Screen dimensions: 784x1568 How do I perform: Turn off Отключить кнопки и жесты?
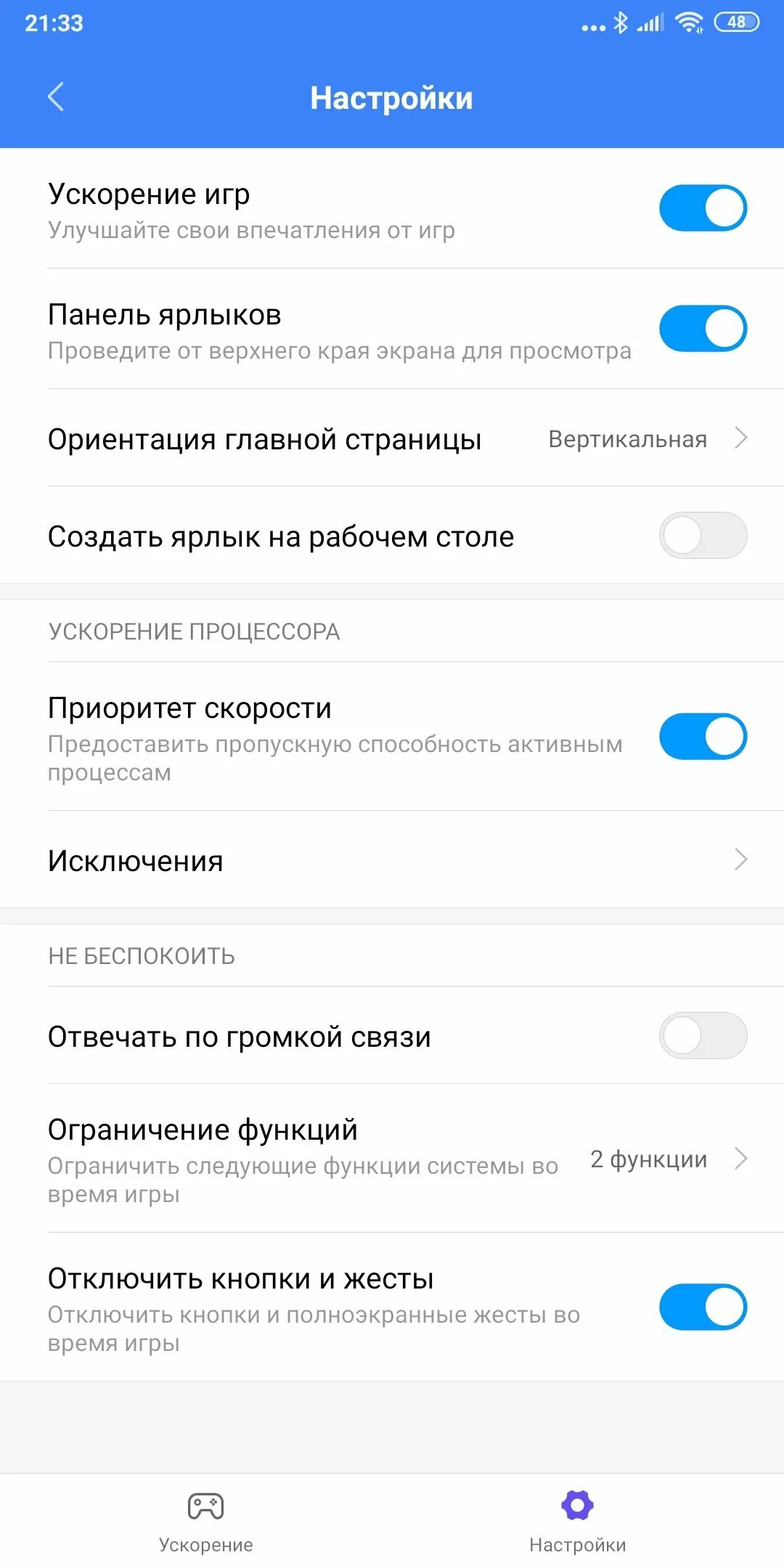(702, 1307)
